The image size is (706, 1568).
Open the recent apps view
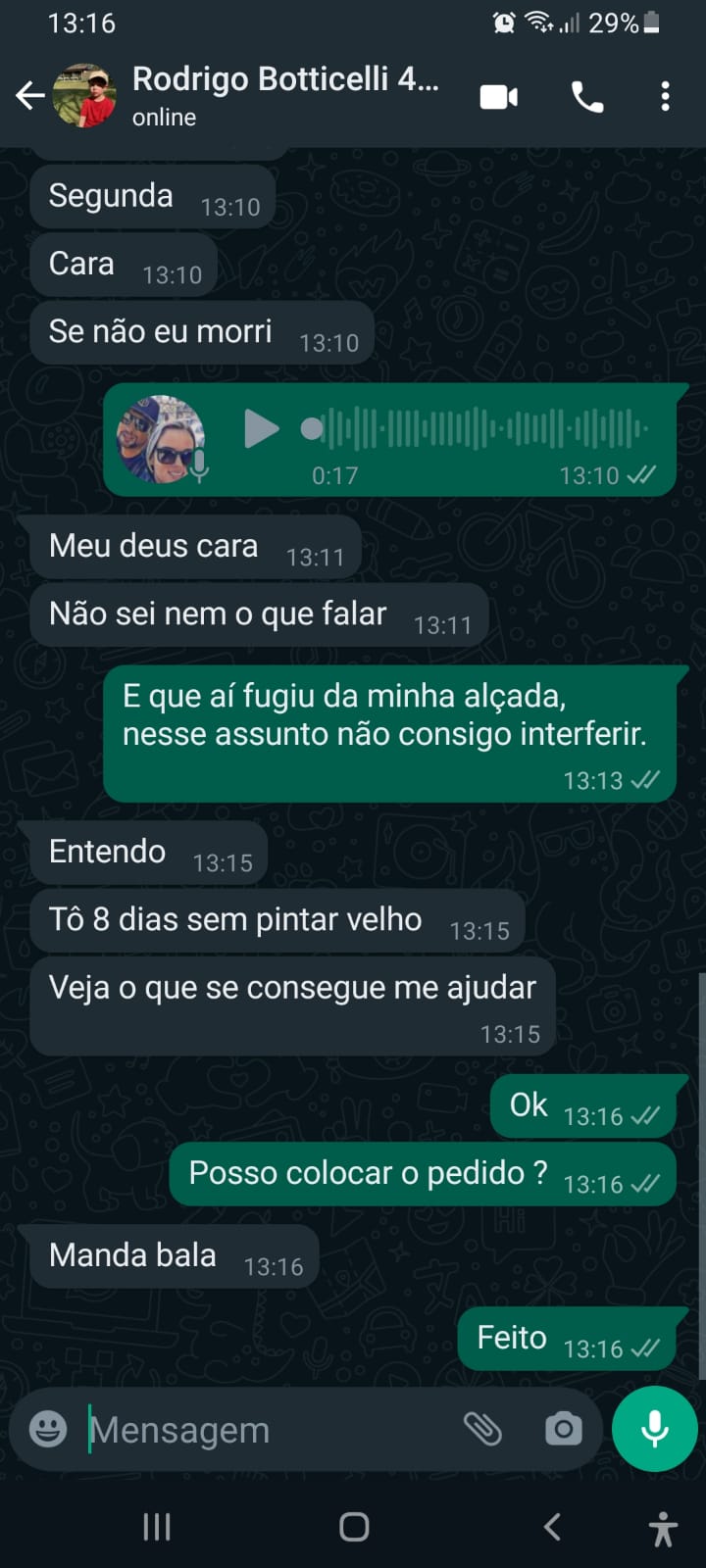pos(157,1526)
